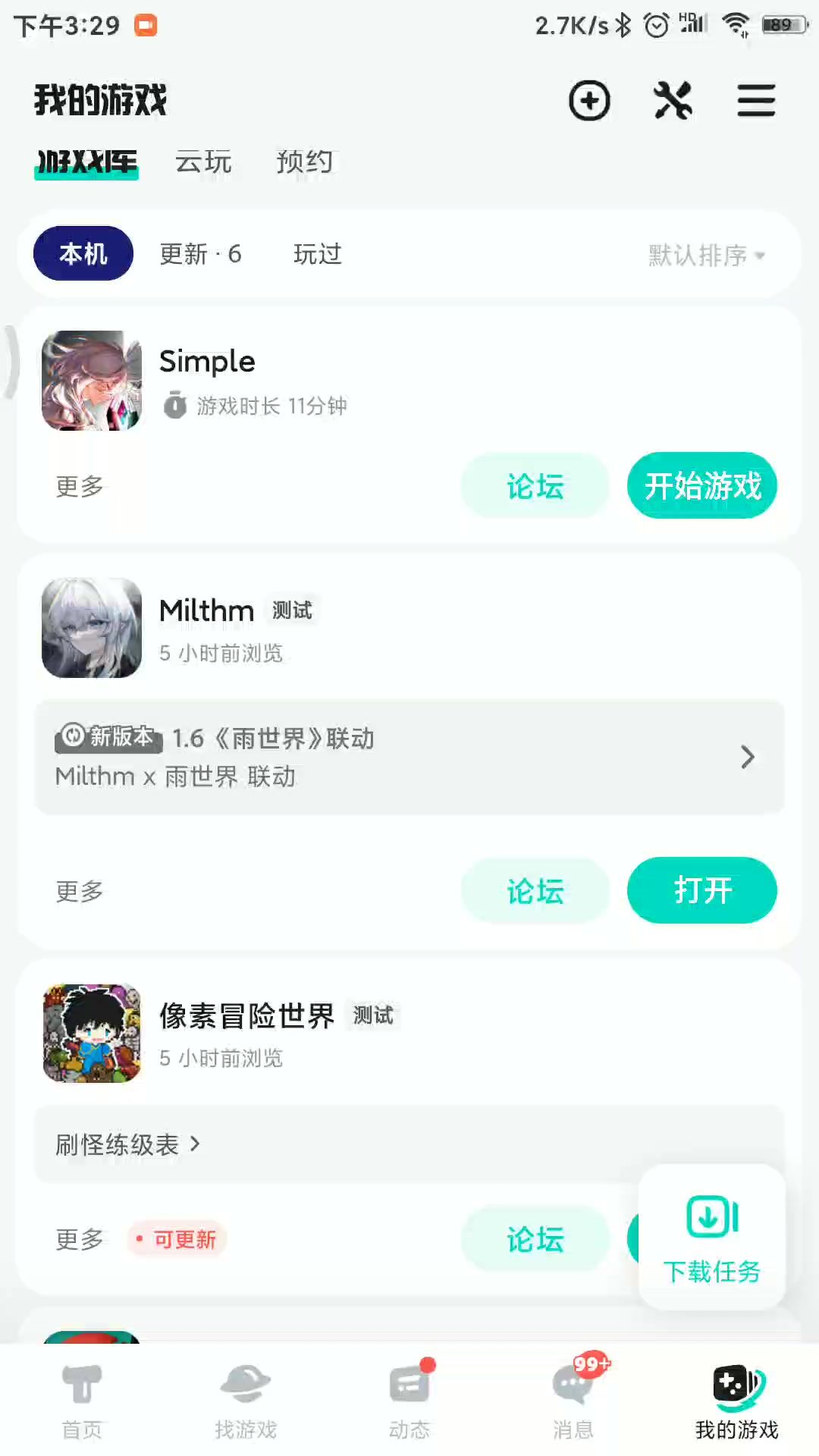Tap 更多 under Simple
The height and width of the screenshot is (1456, 819).
80,486
